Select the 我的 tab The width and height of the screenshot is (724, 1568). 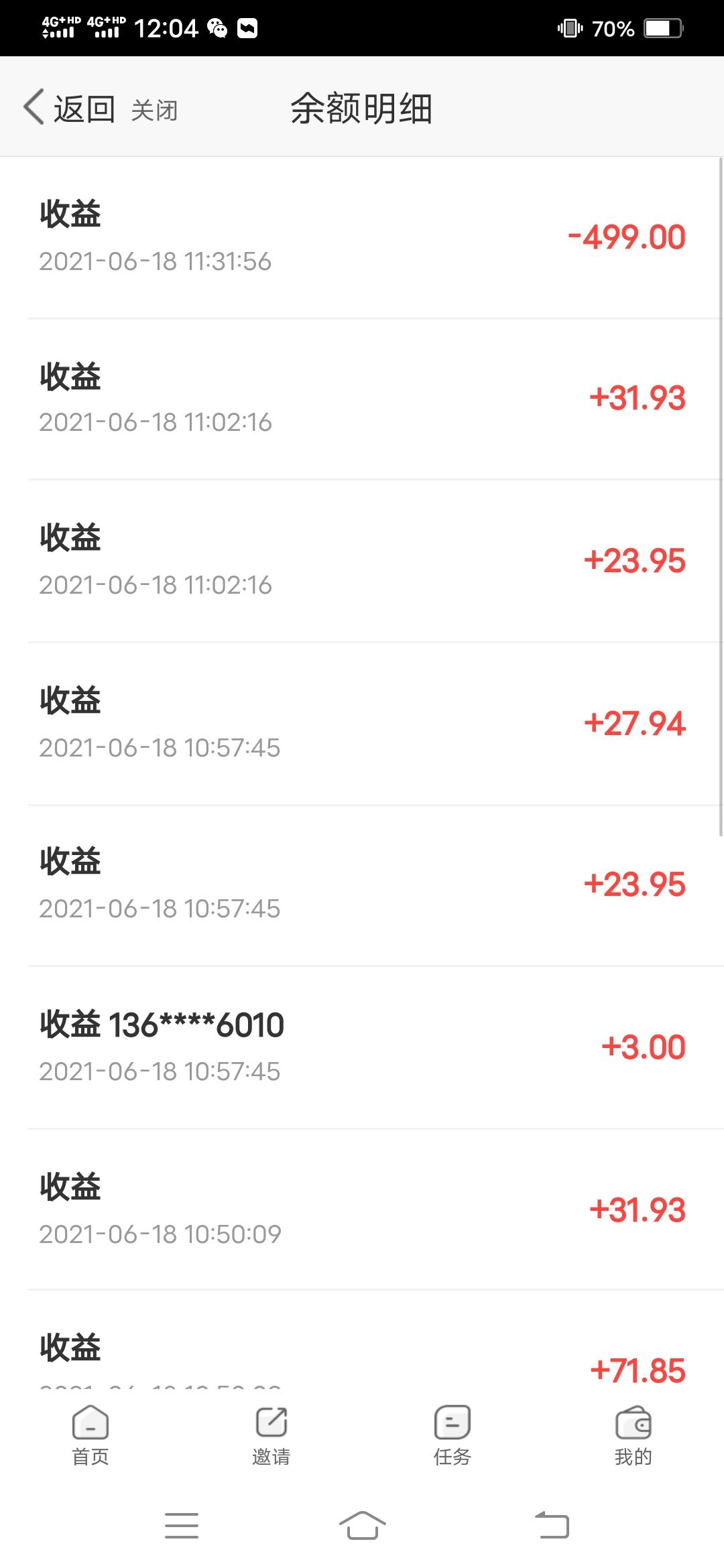click(x=633, y=1436)
